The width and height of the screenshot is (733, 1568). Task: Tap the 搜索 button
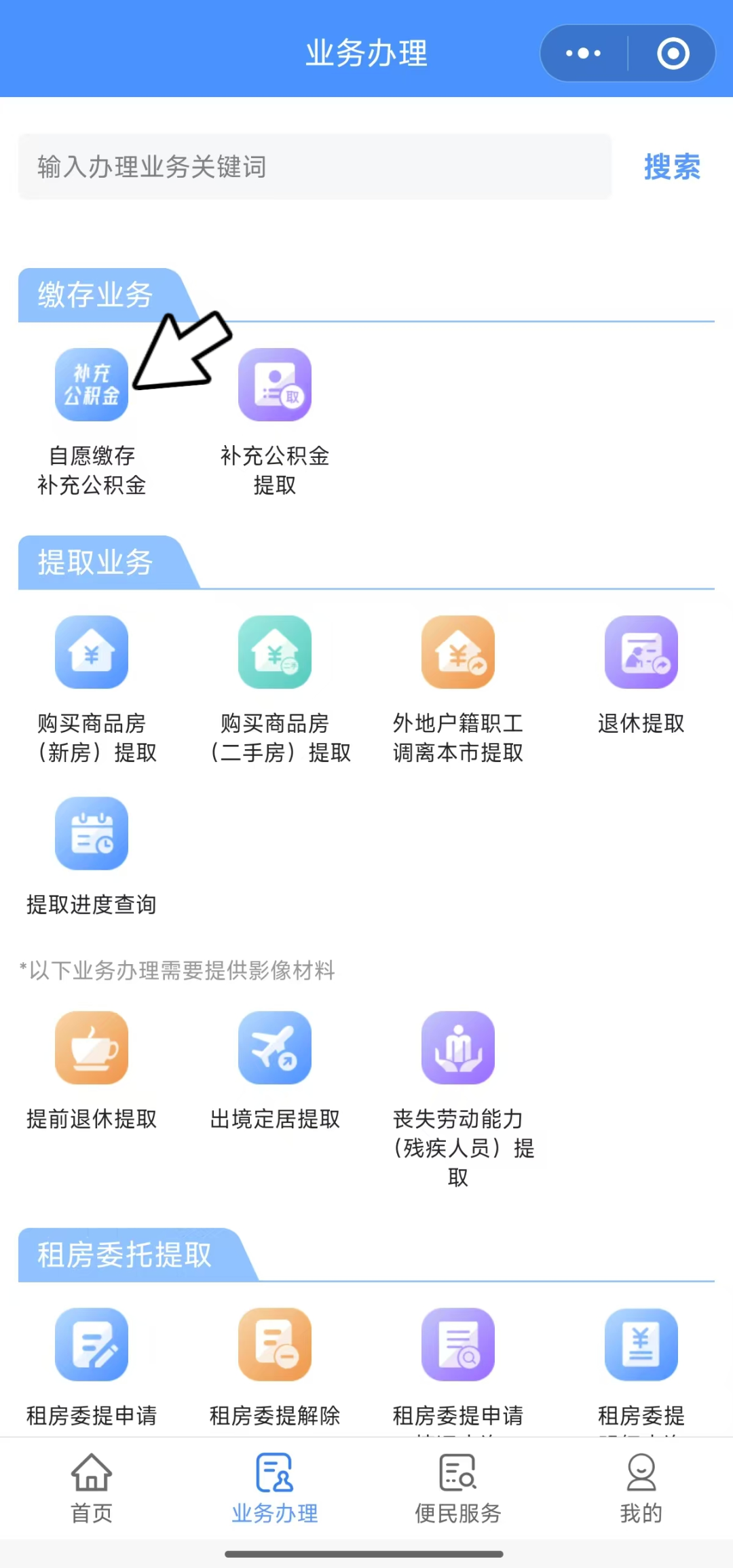coord(672,167)
